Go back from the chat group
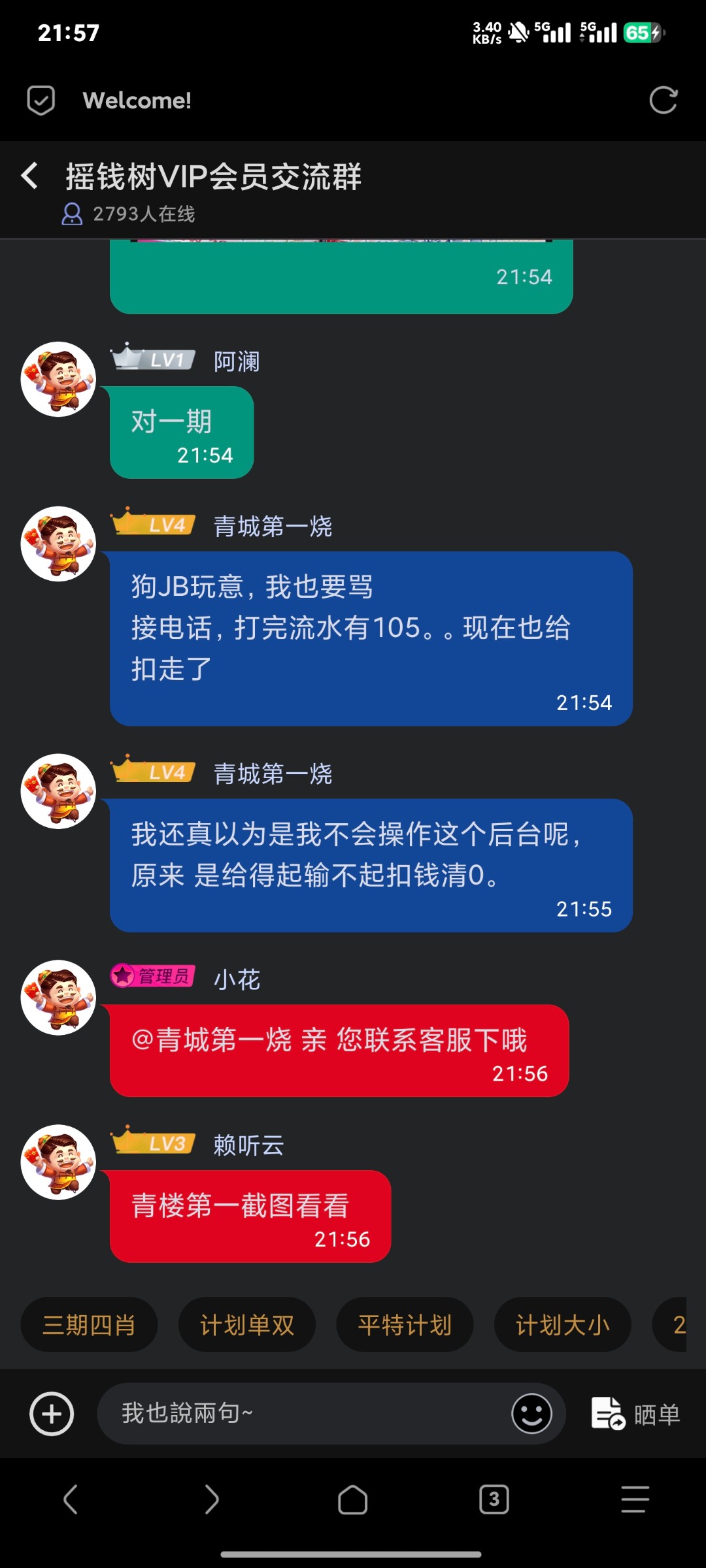The image size is (706, 1568). [x=30, y=176]
